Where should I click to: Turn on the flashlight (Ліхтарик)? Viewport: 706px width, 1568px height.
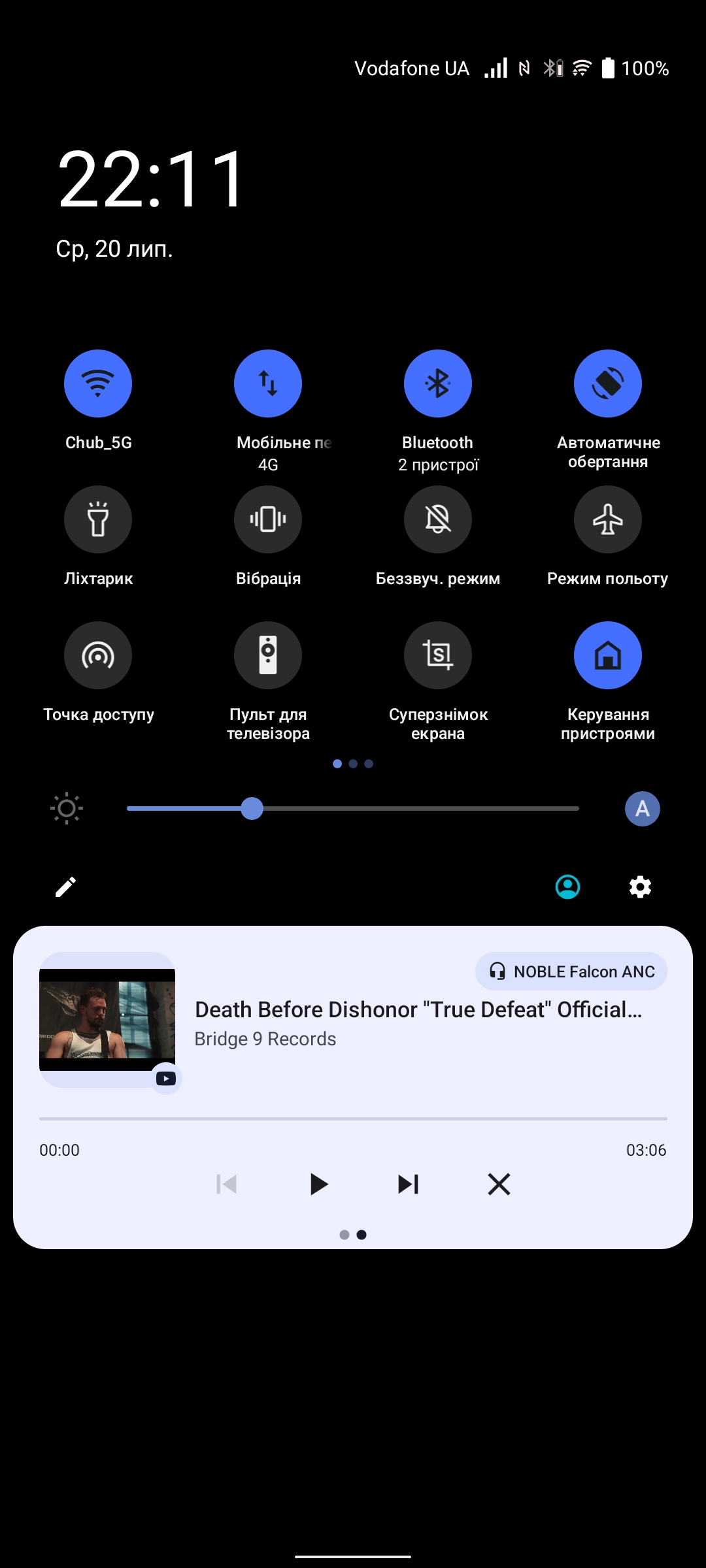point(98,519)
